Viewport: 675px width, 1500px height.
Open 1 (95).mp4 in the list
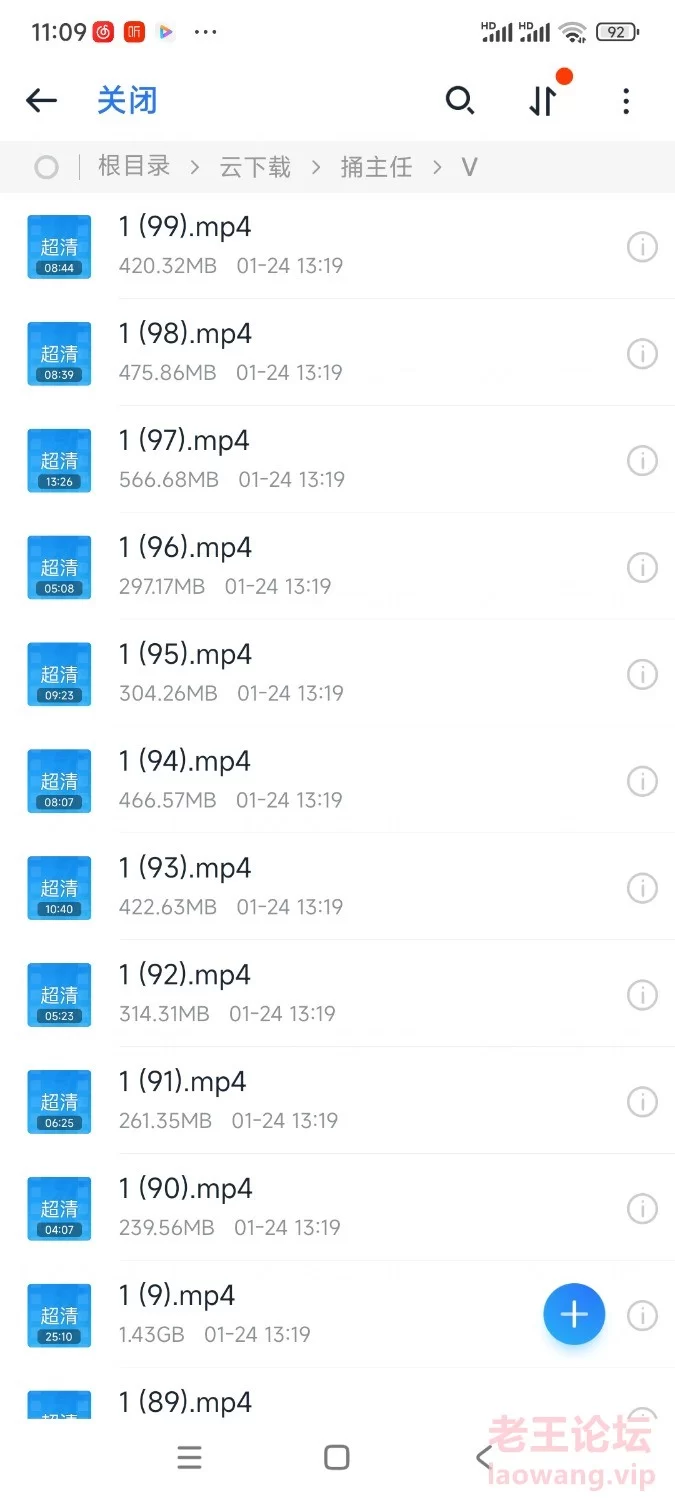pyautogui.click(x=337, y=674)
